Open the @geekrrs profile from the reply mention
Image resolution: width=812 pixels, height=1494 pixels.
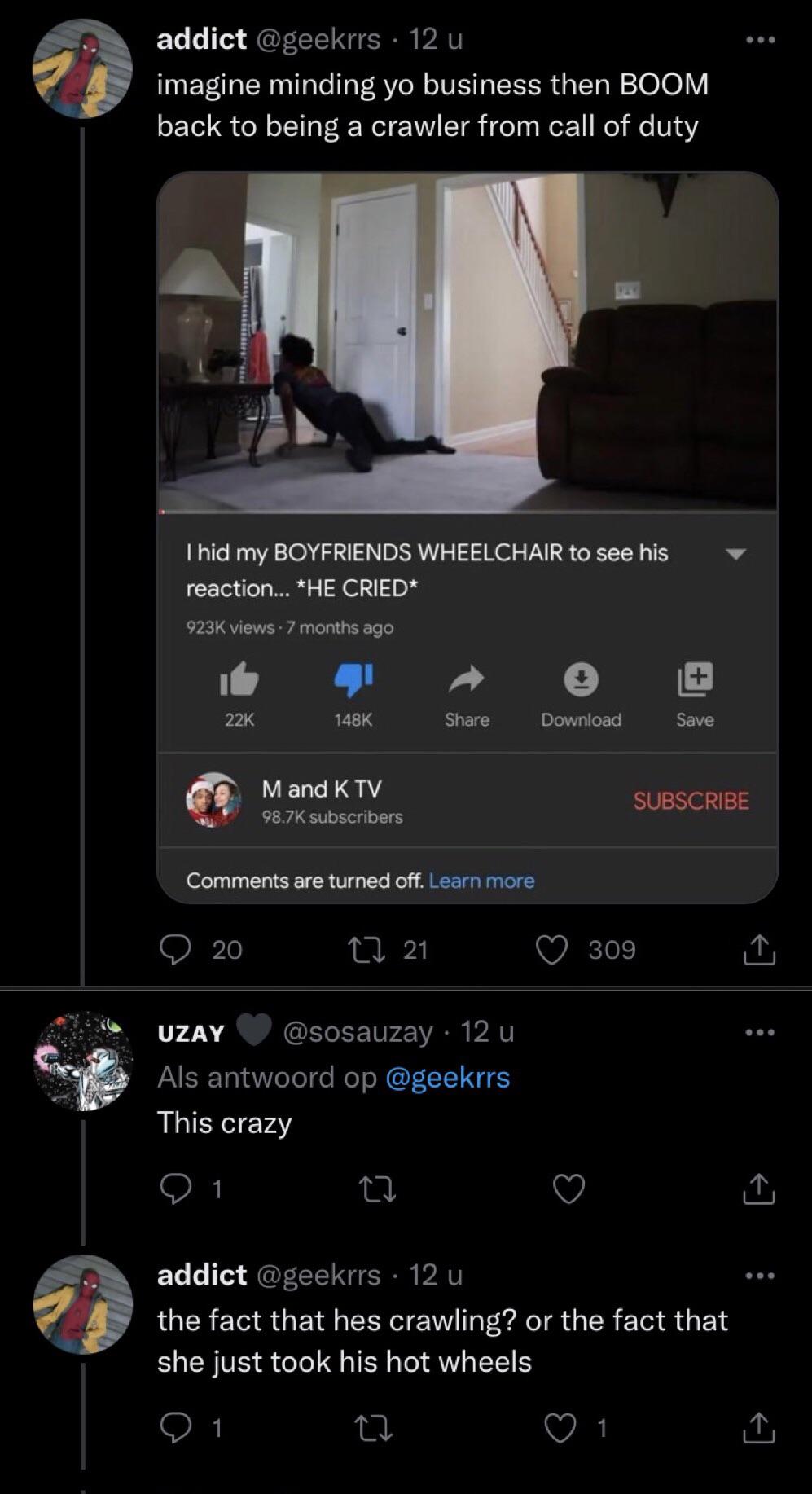tap(447, 1077)
